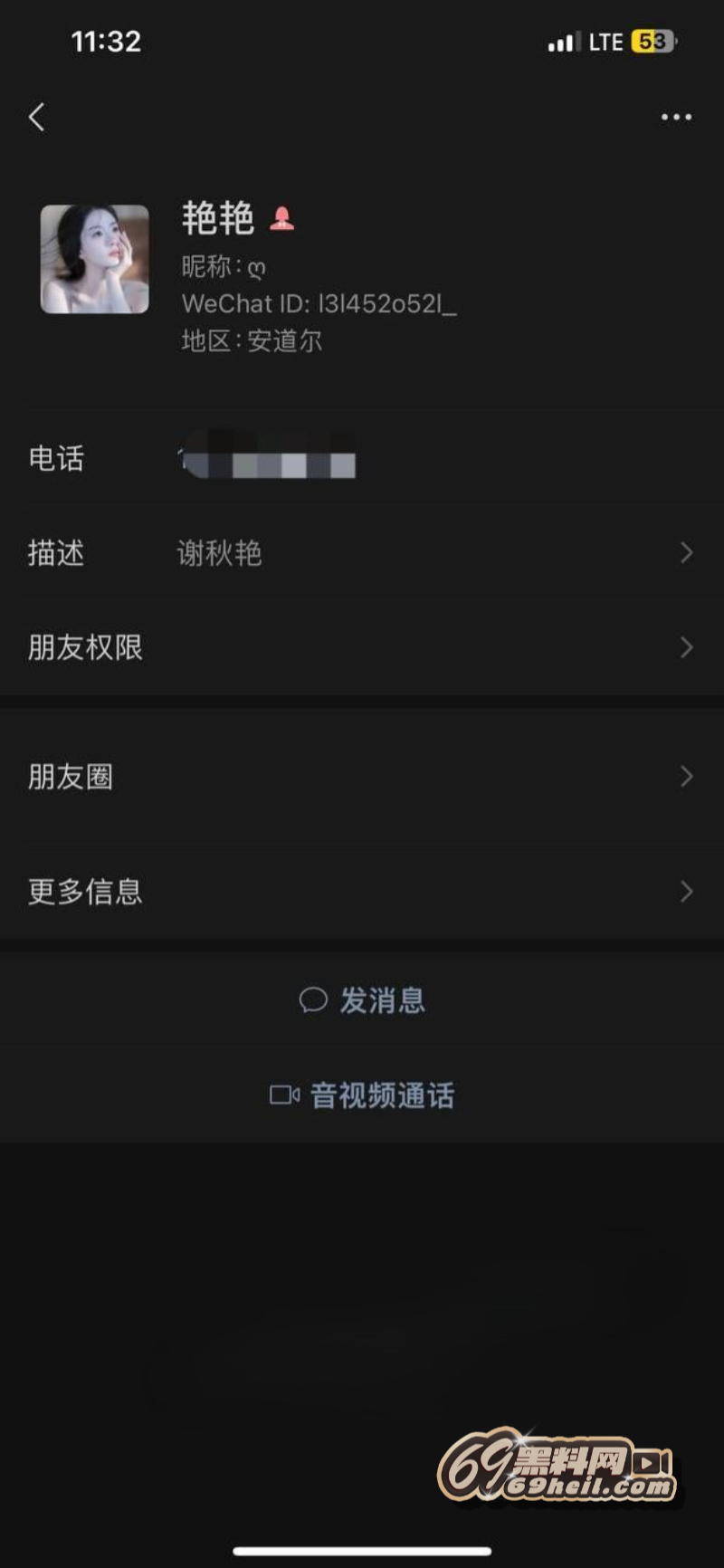Open this contact's 朋友圈
This screenshot has width=724, height=1568.
point(362,777)
